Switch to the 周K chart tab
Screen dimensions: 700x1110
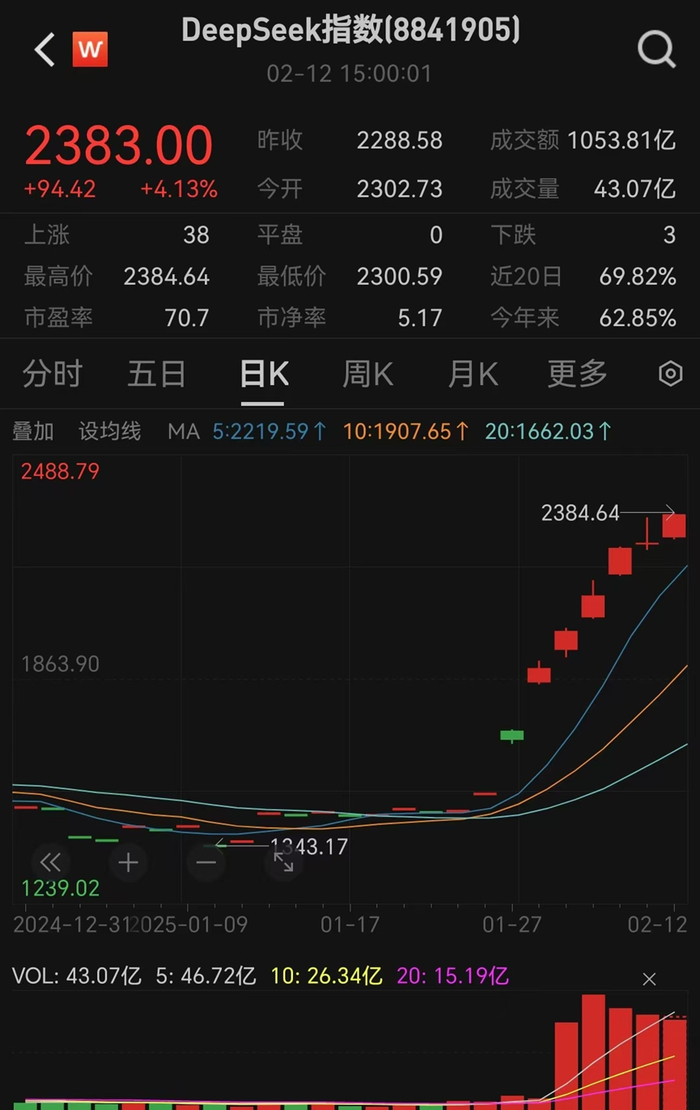click(x=368, y=374)
